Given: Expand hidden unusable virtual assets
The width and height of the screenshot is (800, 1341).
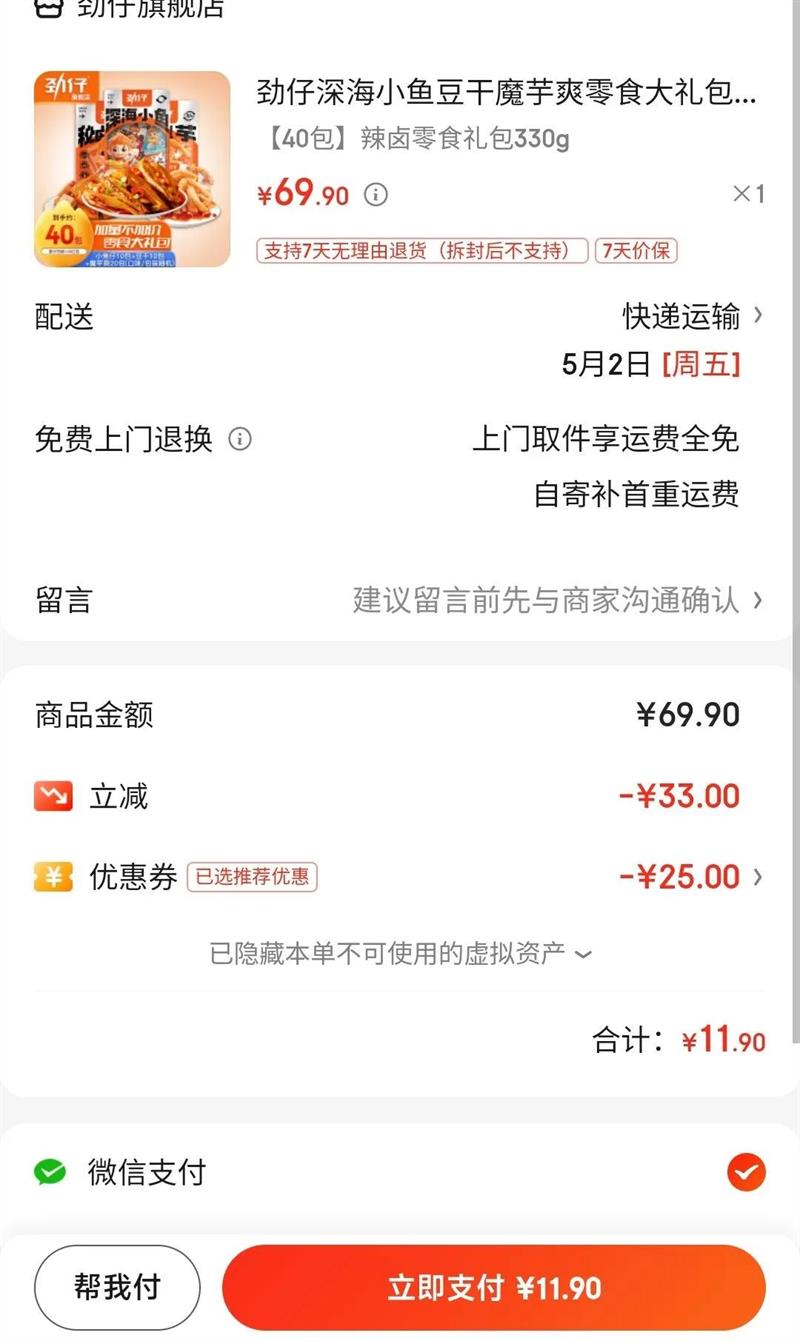Looking at the screenshot, I should pos(400,953).
